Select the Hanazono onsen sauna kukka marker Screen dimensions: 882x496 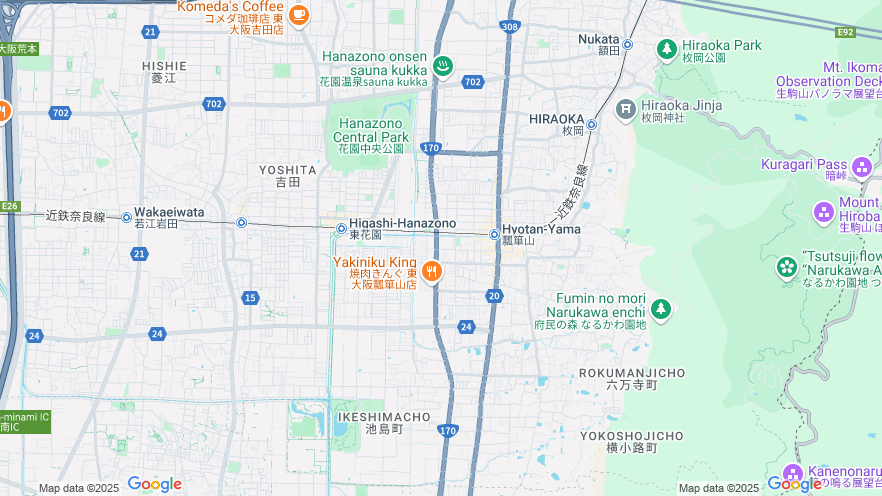tap(442, 67)
